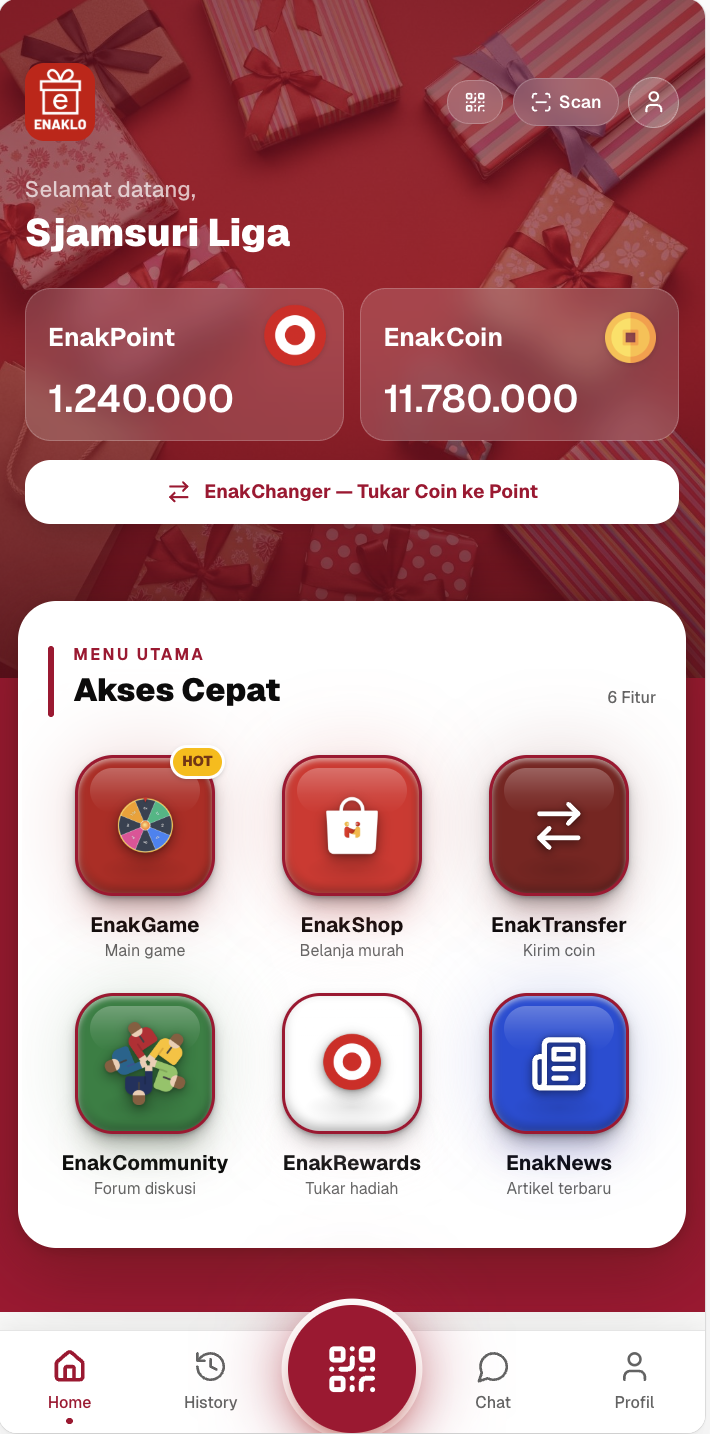Screen dimensions: 710x1434
Task: Open the user account icon at top
Action: coord(654,102)
